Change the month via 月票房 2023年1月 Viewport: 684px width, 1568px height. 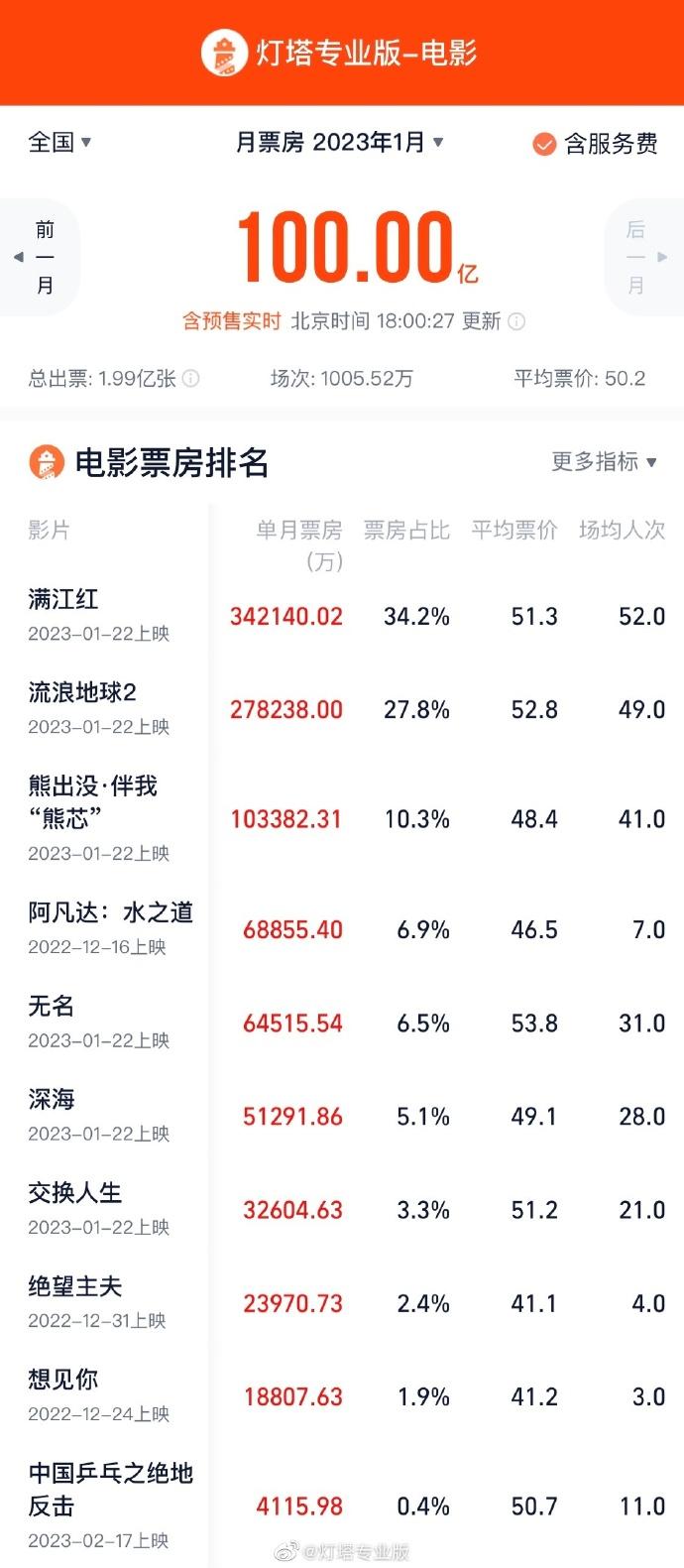coord(339,143)
